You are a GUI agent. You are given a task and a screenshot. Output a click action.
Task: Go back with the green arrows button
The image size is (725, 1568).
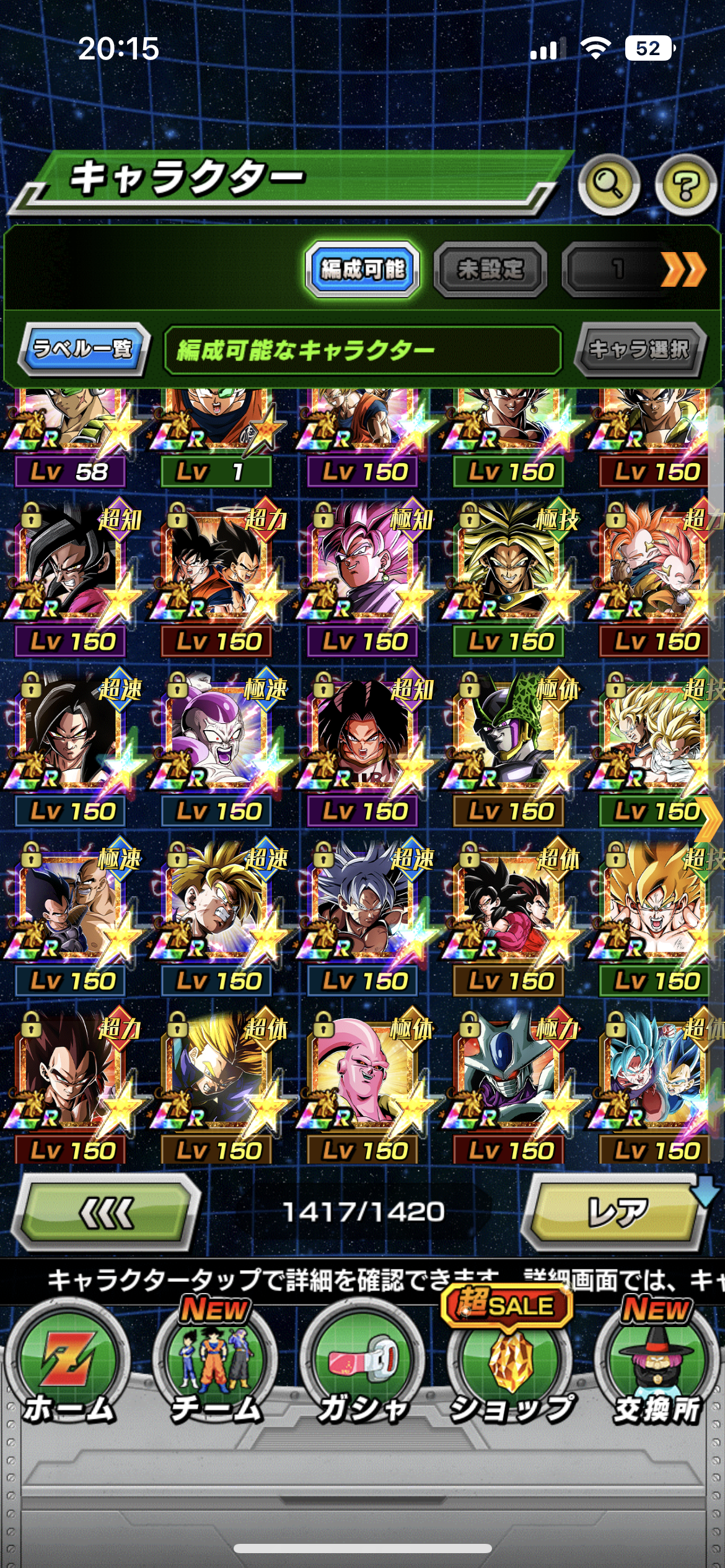click(107, 1211)
